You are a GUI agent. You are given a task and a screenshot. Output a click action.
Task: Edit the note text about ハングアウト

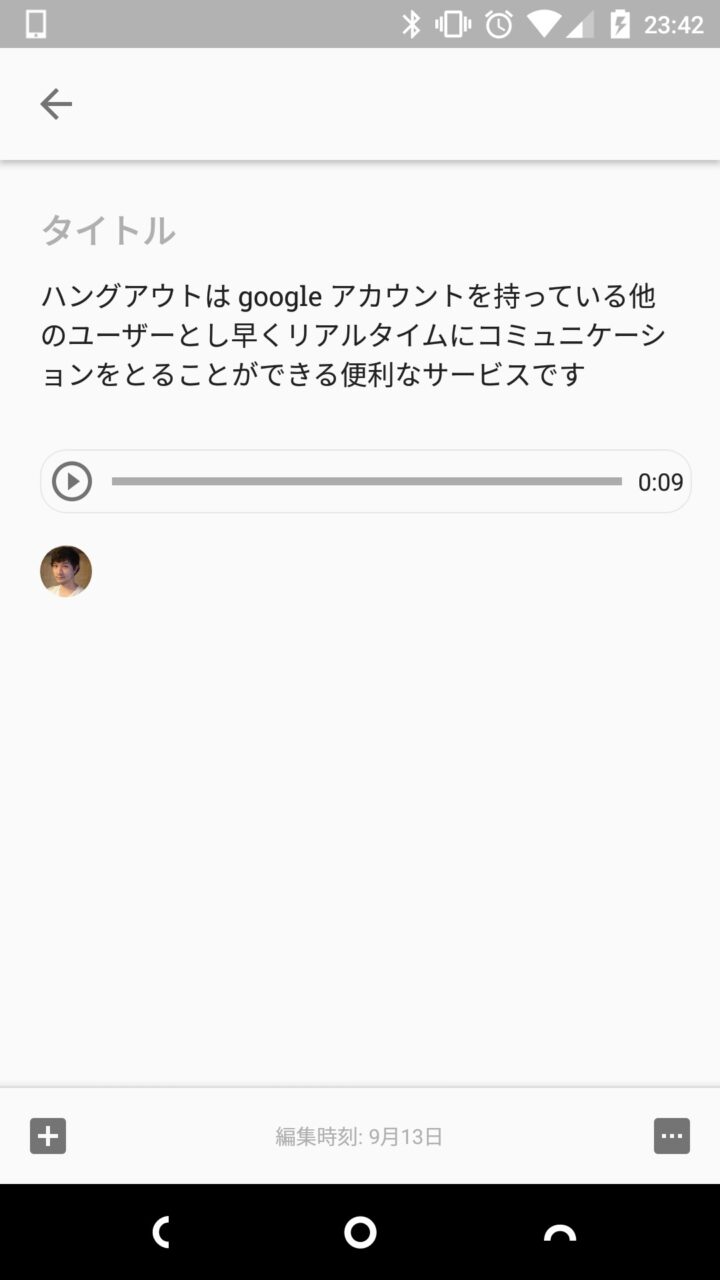pos(352,335)
